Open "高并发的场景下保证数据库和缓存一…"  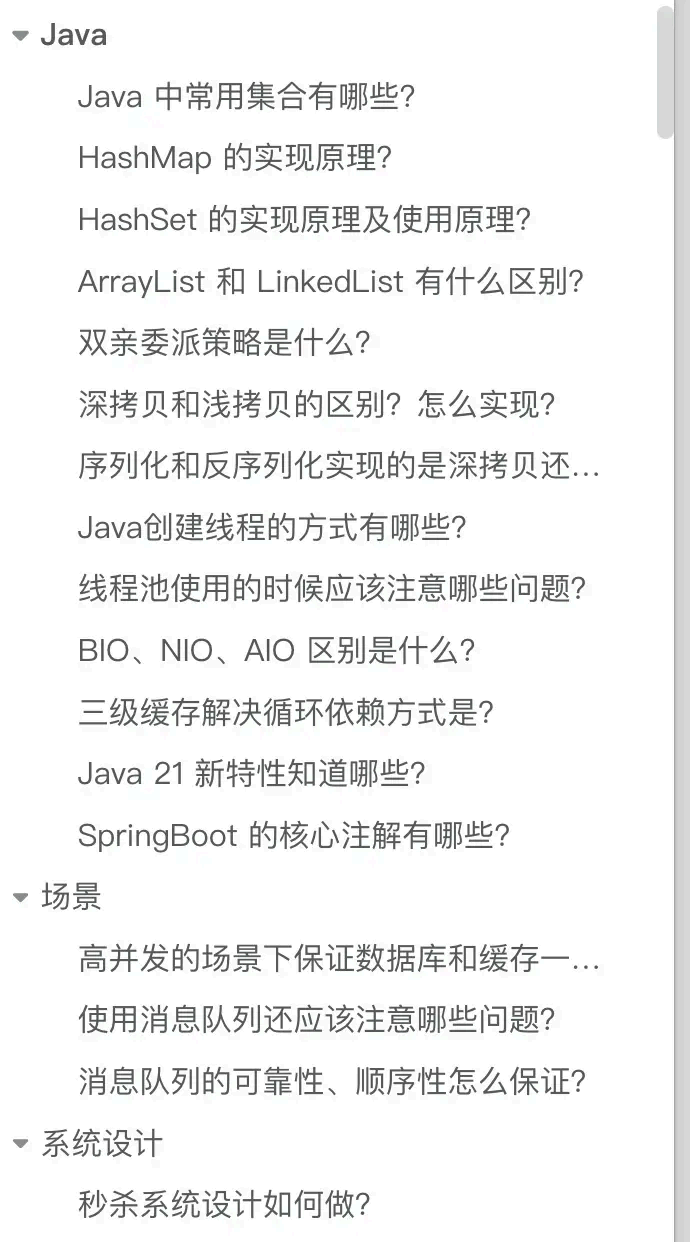point(339,960)
